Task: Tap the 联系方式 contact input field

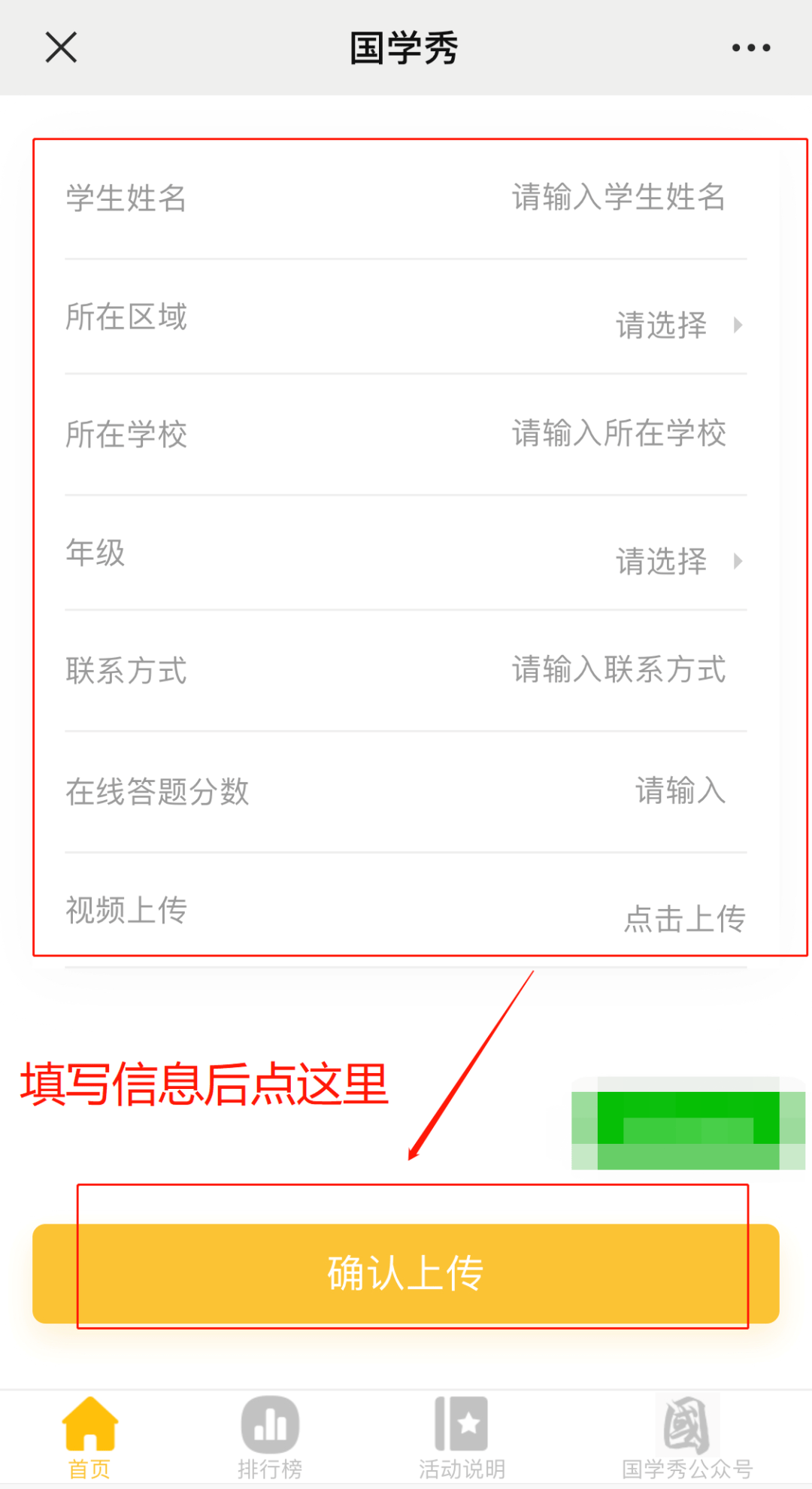Action: pos(617,671)
